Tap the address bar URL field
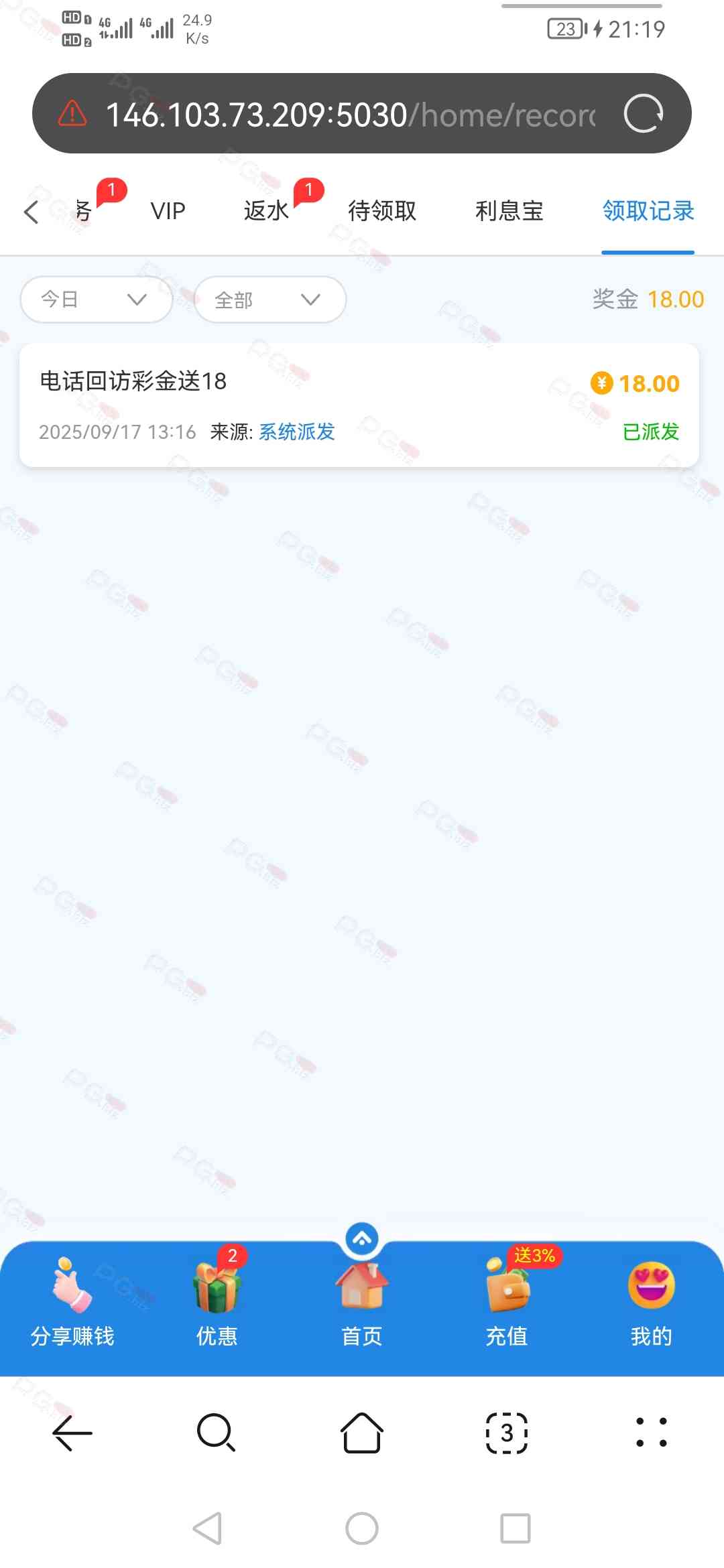The image size is (724, 1568). click(349, 115)
